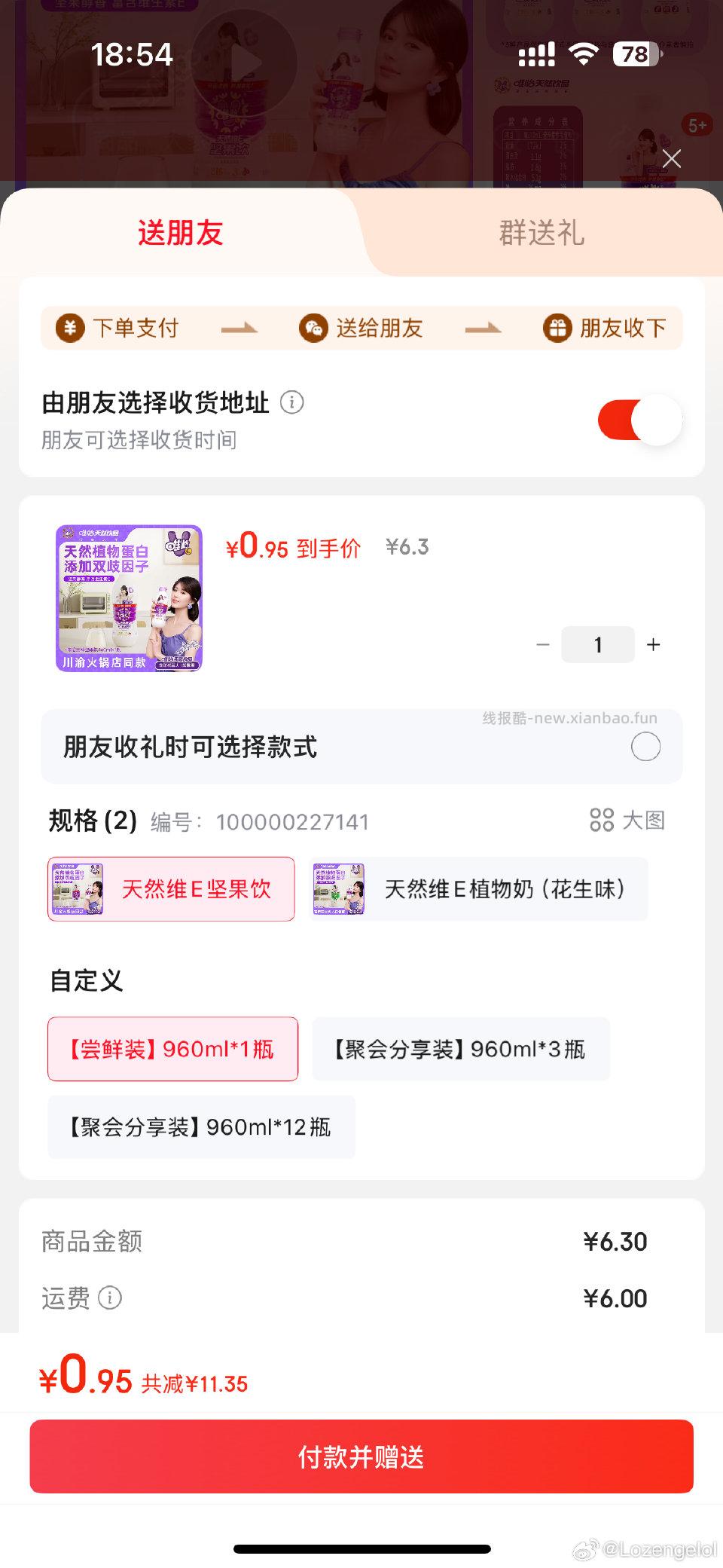Tap the yellow ¥ payment icon beside 下单支付
Viewport: 723px width, 1568px height.
click(x=69, y=328)
